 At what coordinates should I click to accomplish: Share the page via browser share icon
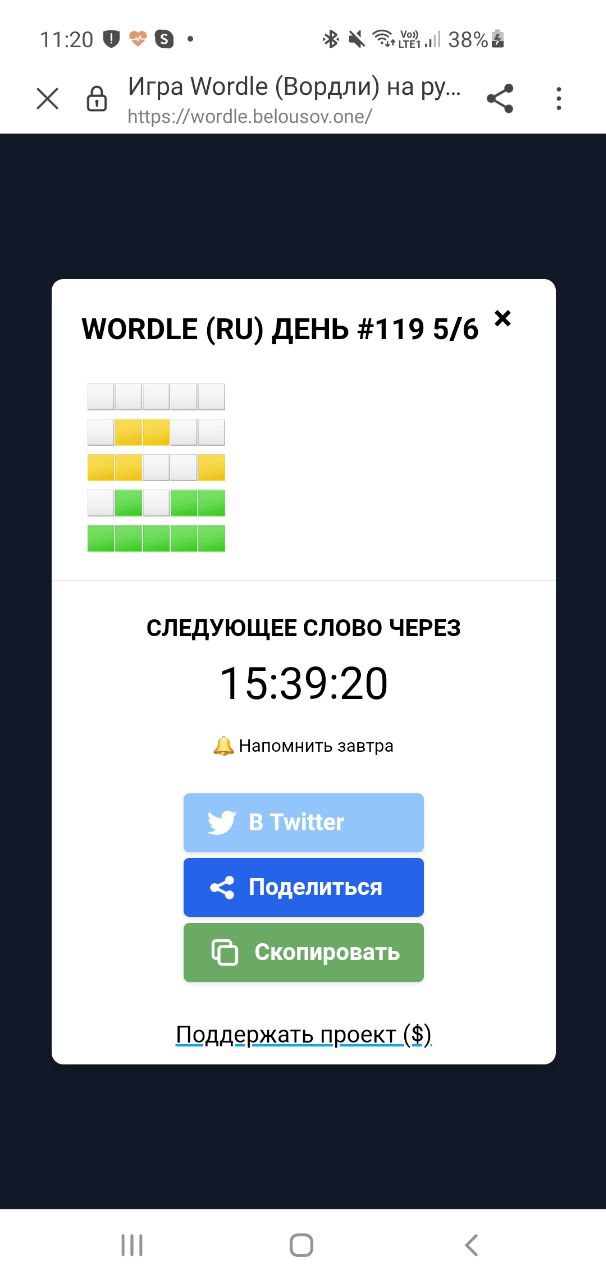[x=500, y=98]
